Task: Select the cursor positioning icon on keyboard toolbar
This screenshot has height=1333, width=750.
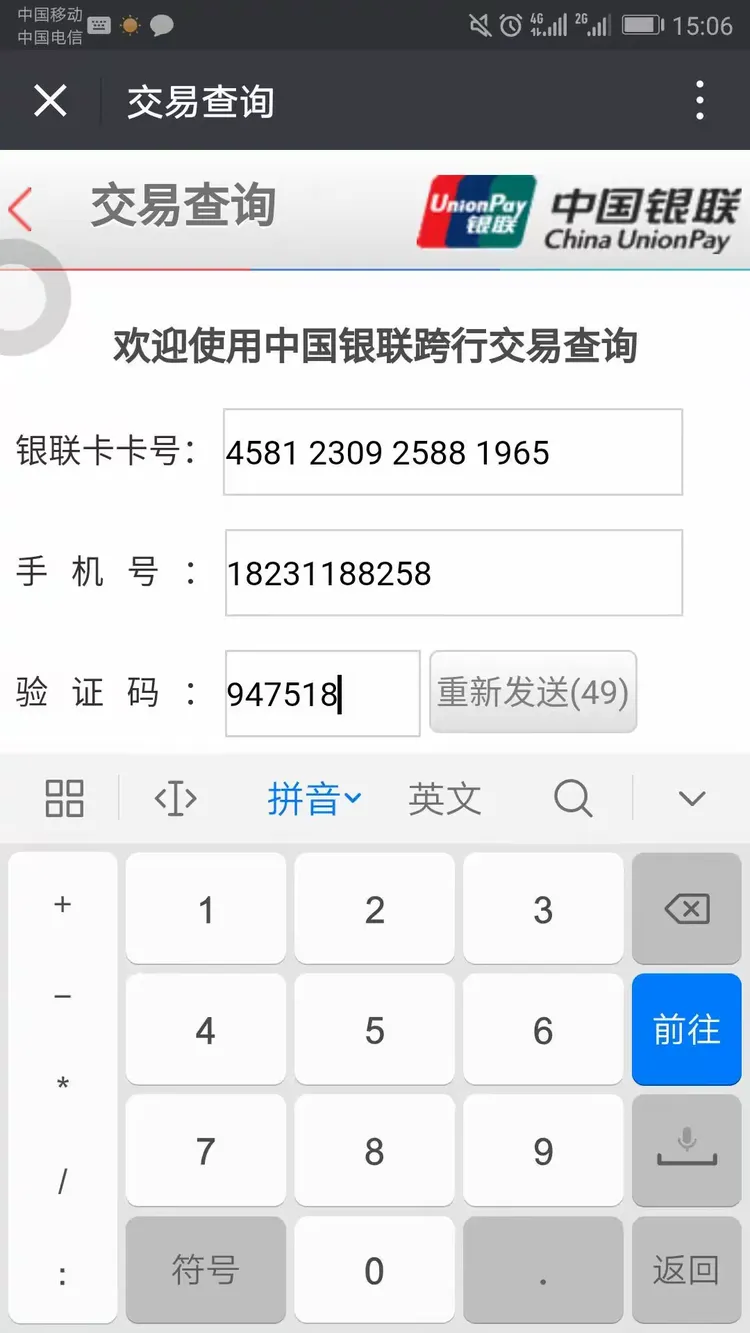Action: (x=175, y=798)
